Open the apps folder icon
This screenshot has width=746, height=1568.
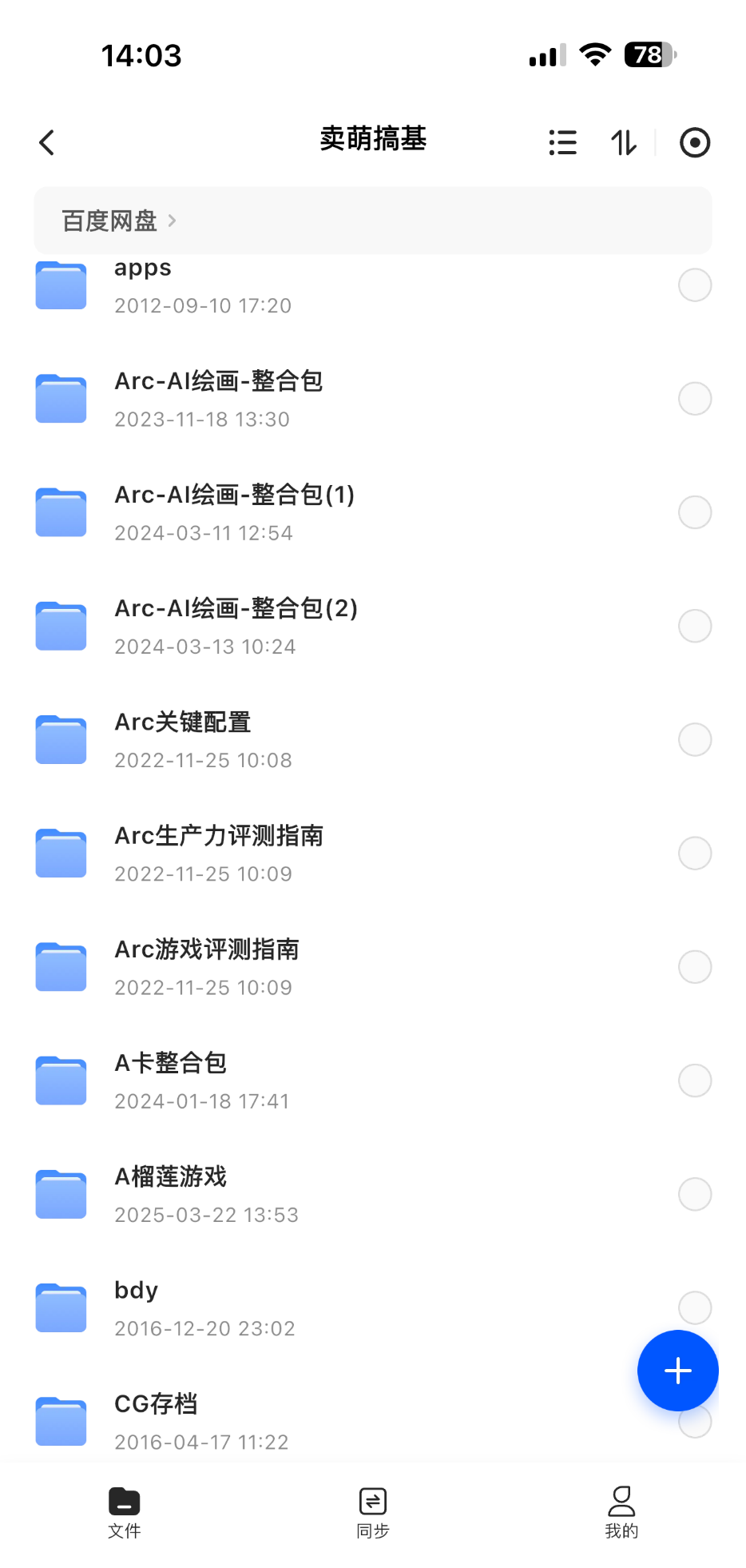click(60, 285)
